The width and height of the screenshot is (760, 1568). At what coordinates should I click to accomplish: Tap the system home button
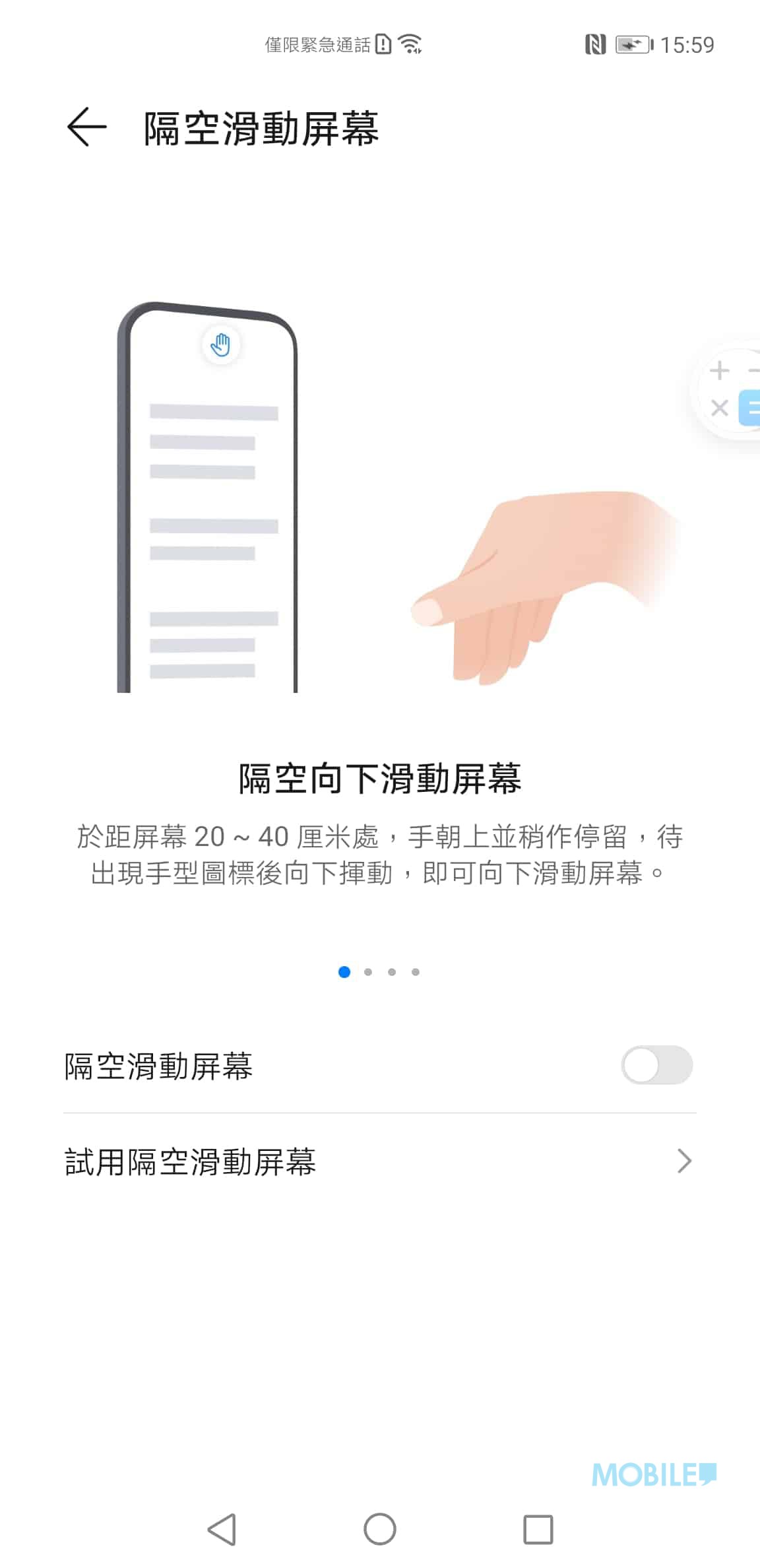380,1529
